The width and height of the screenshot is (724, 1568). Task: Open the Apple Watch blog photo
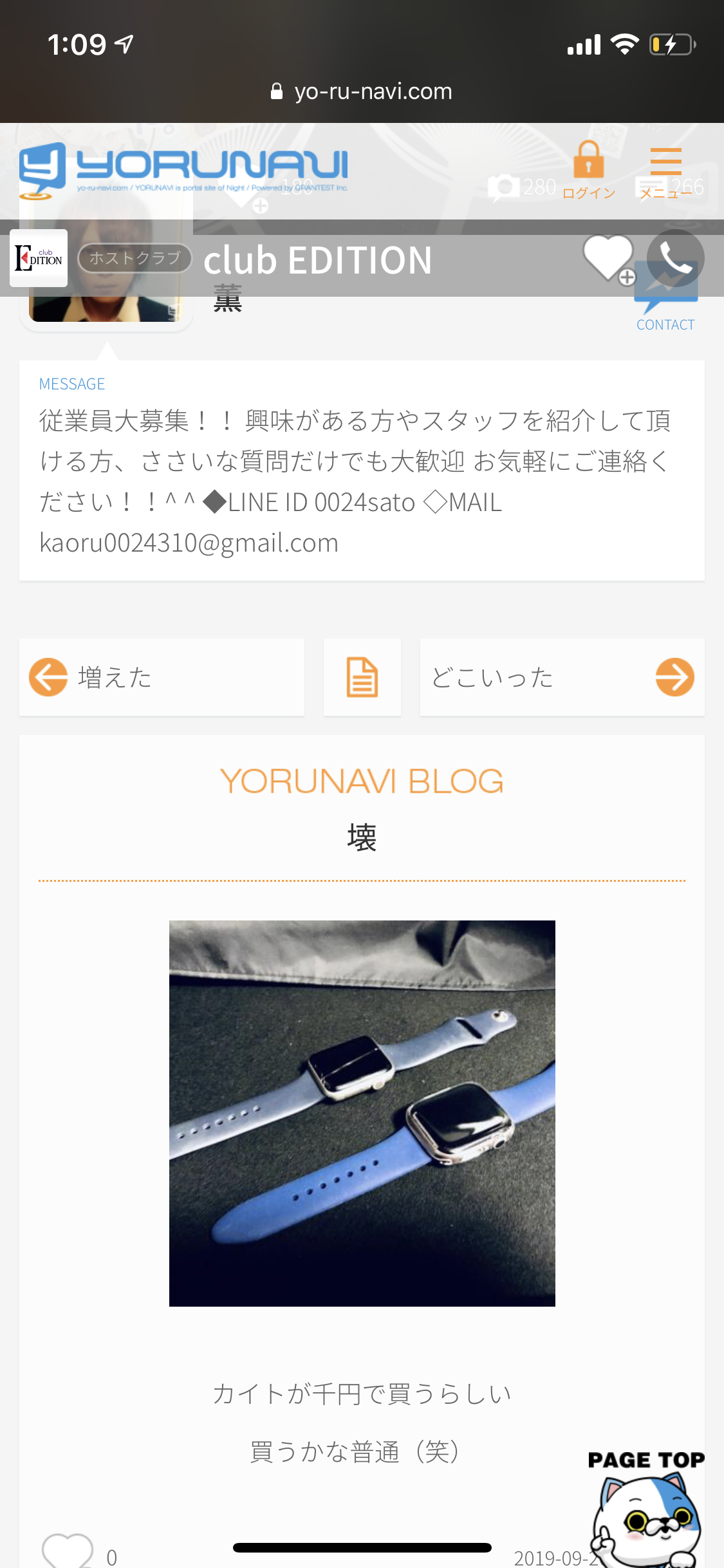pos(362,1114)
